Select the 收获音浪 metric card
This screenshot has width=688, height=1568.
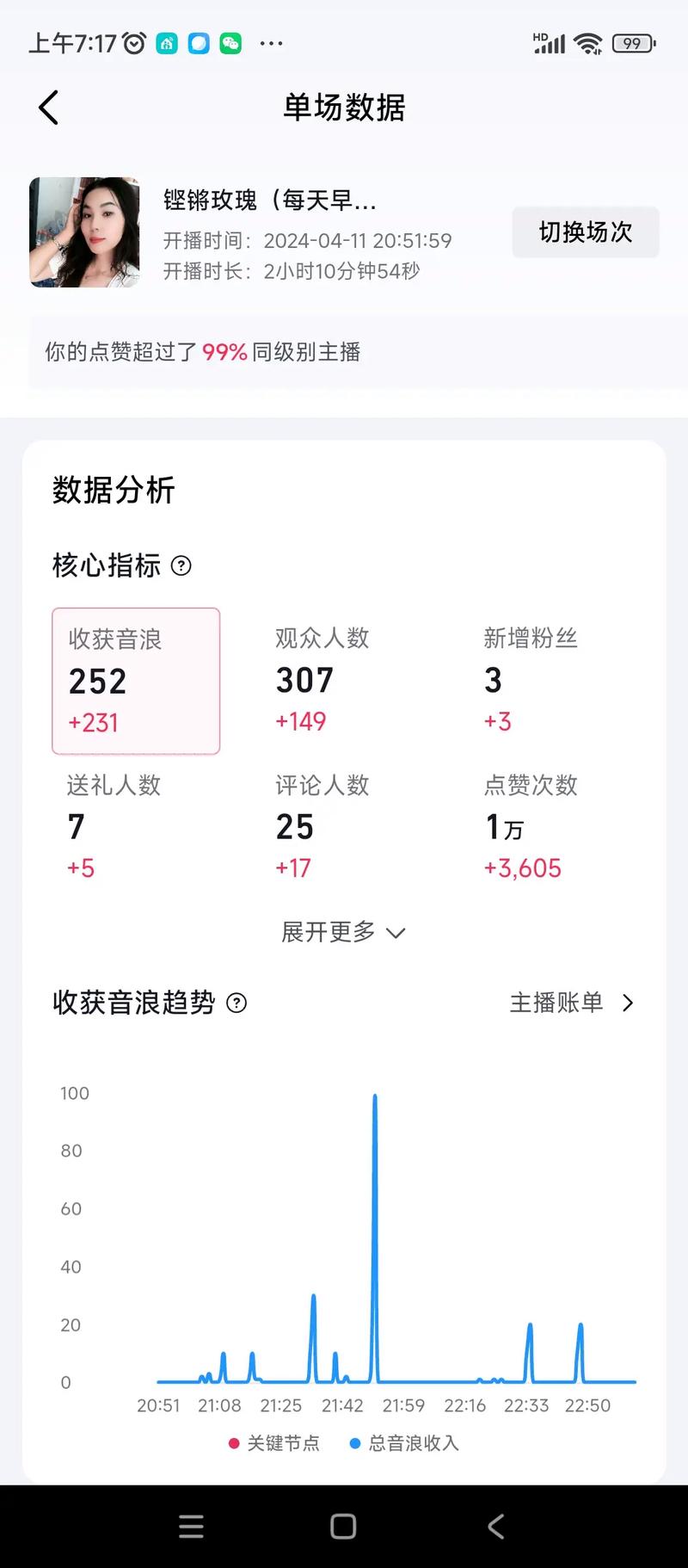(x=137, y=681)
